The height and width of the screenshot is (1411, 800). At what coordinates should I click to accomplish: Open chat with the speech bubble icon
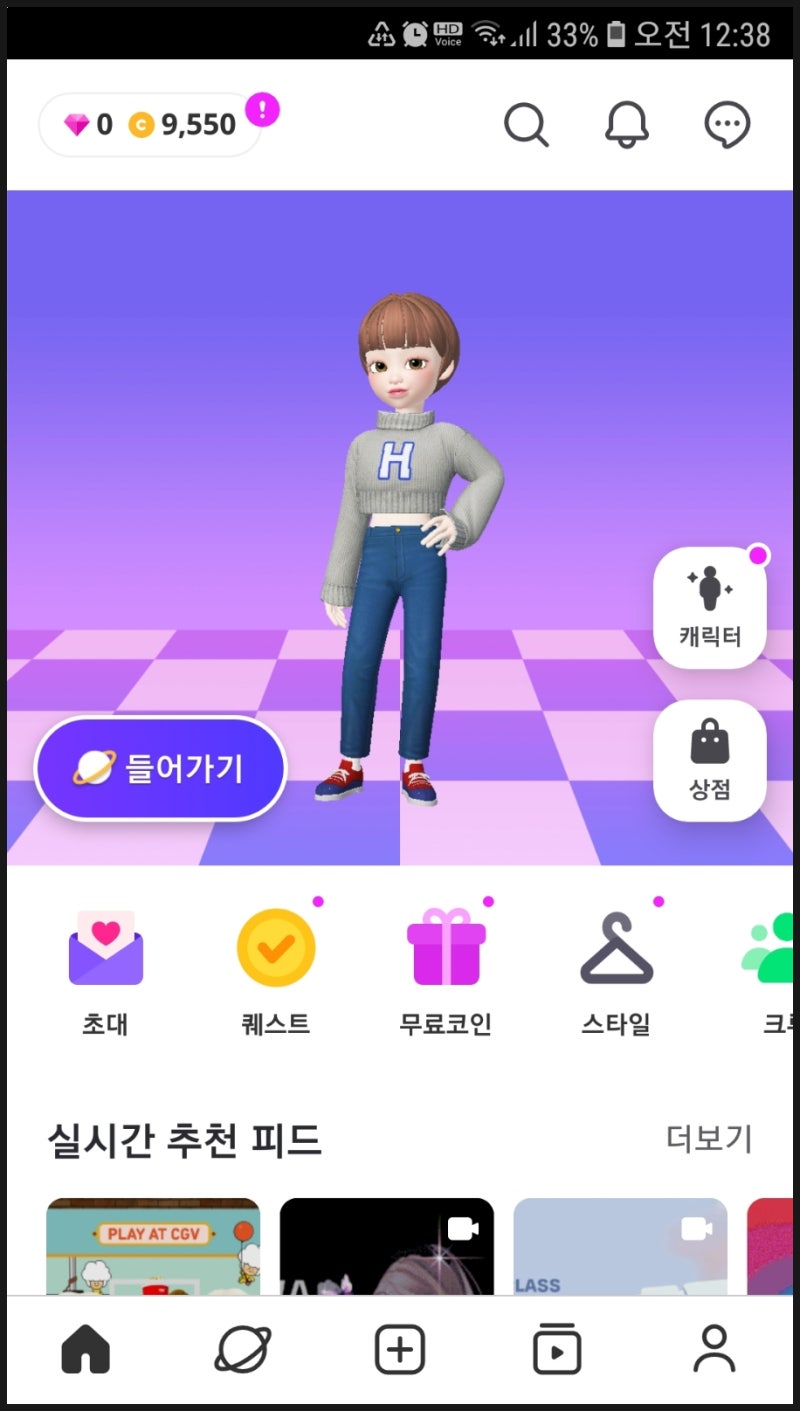[x=726, y=124]
